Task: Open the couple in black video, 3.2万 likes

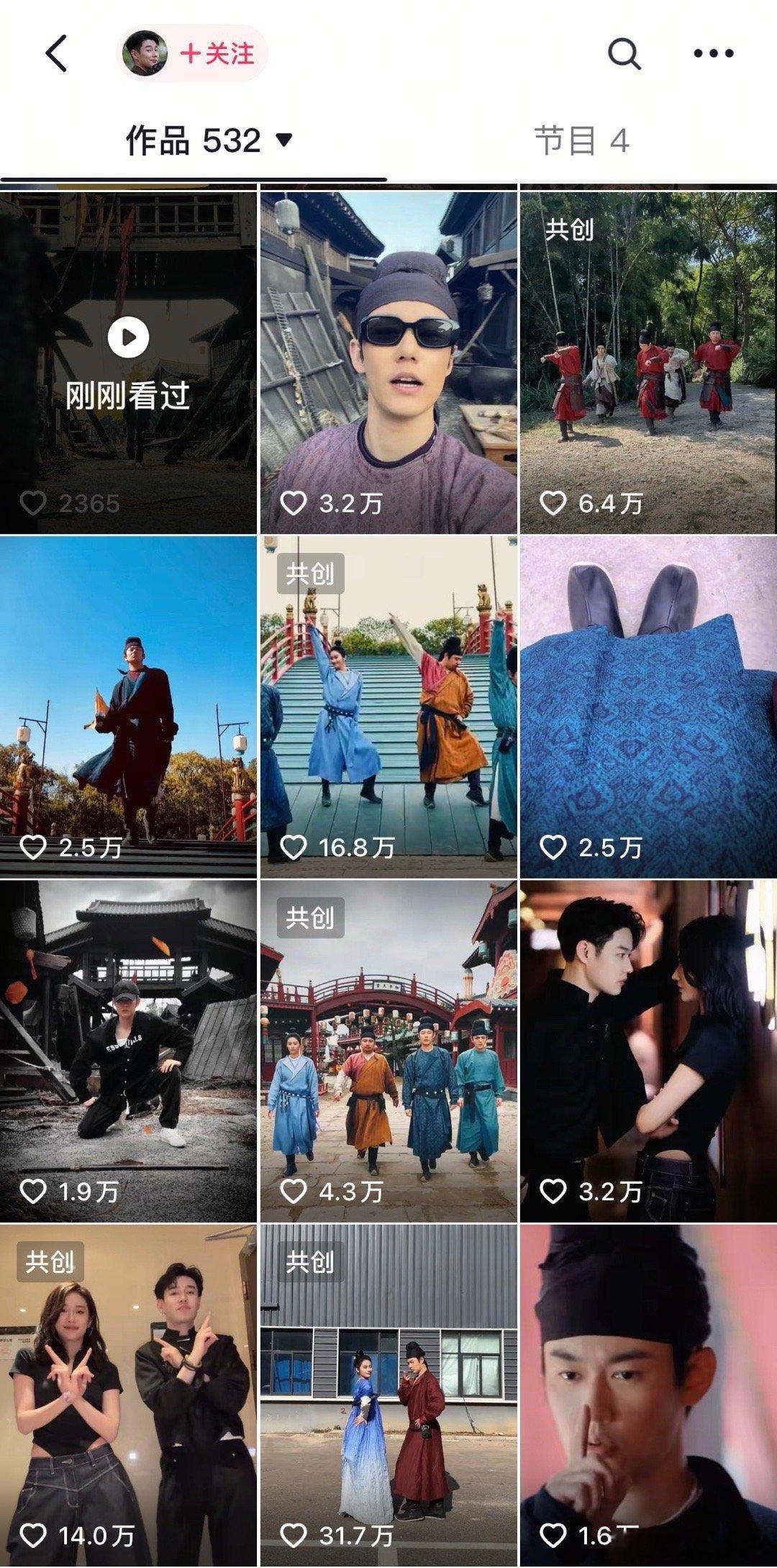Action: 648,1051
